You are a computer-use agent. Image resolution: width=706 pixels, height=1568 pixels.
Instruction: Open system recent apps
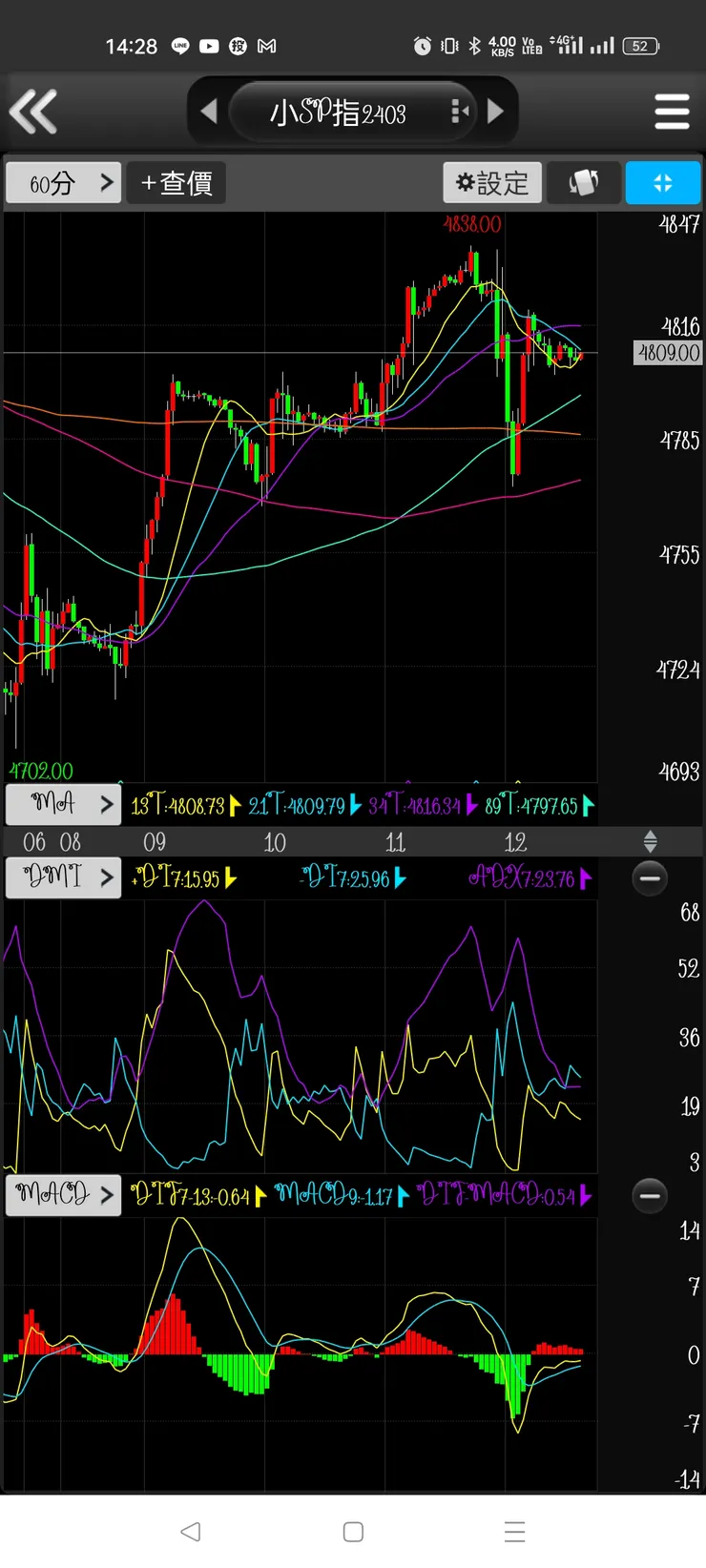pyautogui.click(x=514, y=1532)
